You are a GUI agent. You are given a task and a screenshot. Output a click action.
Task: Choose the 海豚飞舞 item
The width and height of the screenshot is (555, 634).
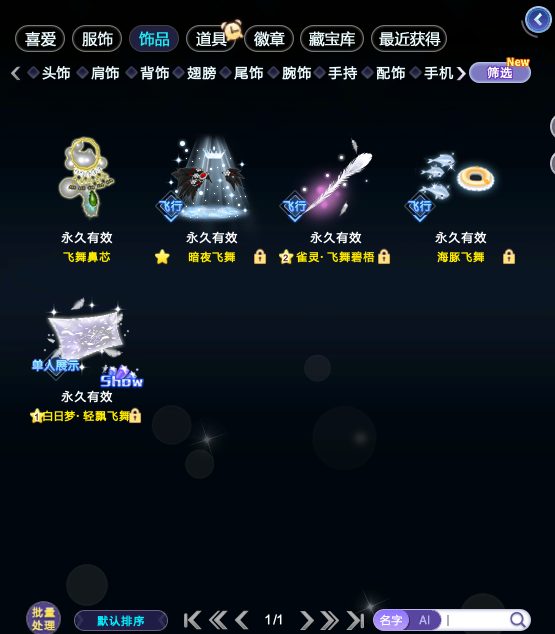[460, 200]
